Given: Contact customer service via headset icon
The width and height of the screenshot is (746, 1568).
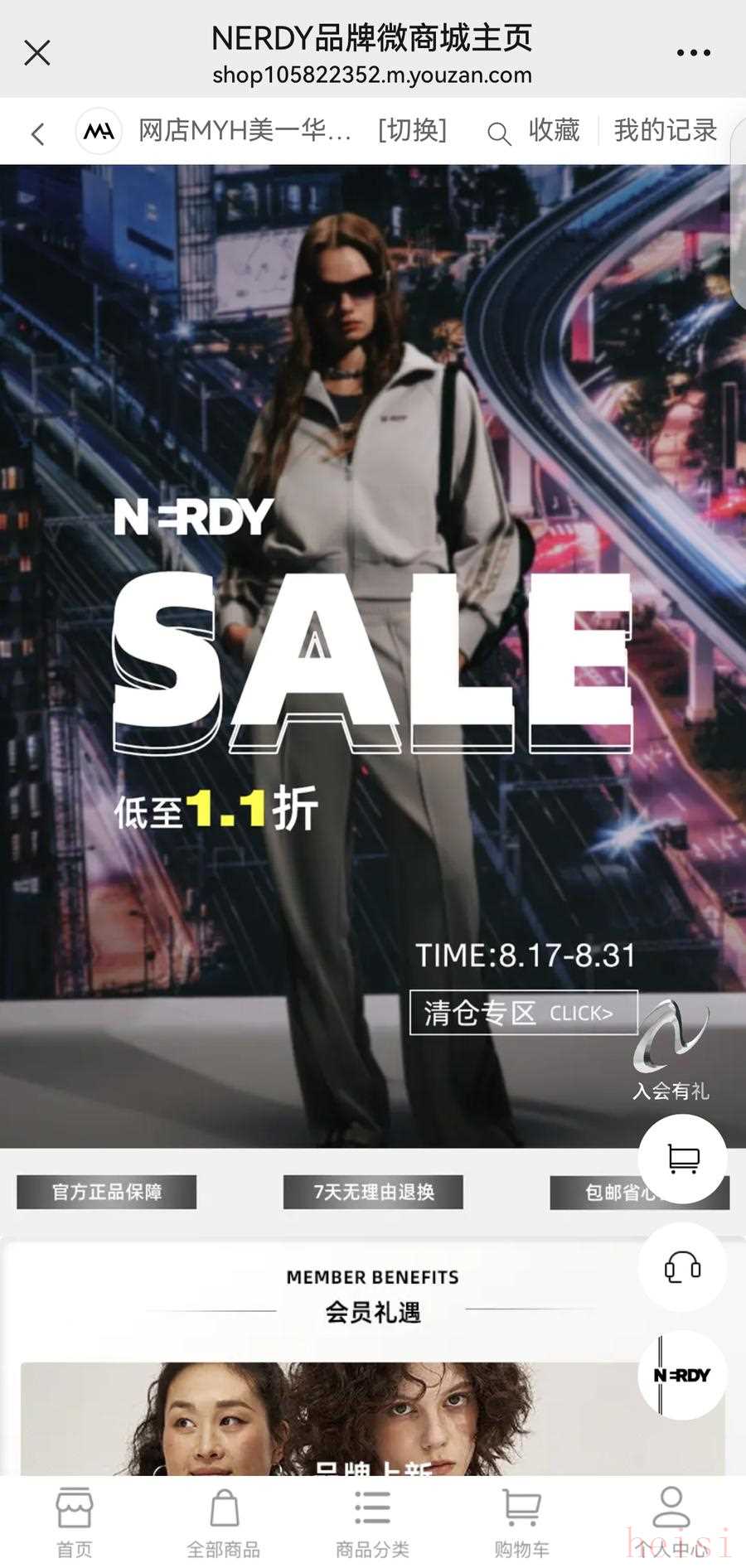Looking at the screenshot, I should [682, 1266].
